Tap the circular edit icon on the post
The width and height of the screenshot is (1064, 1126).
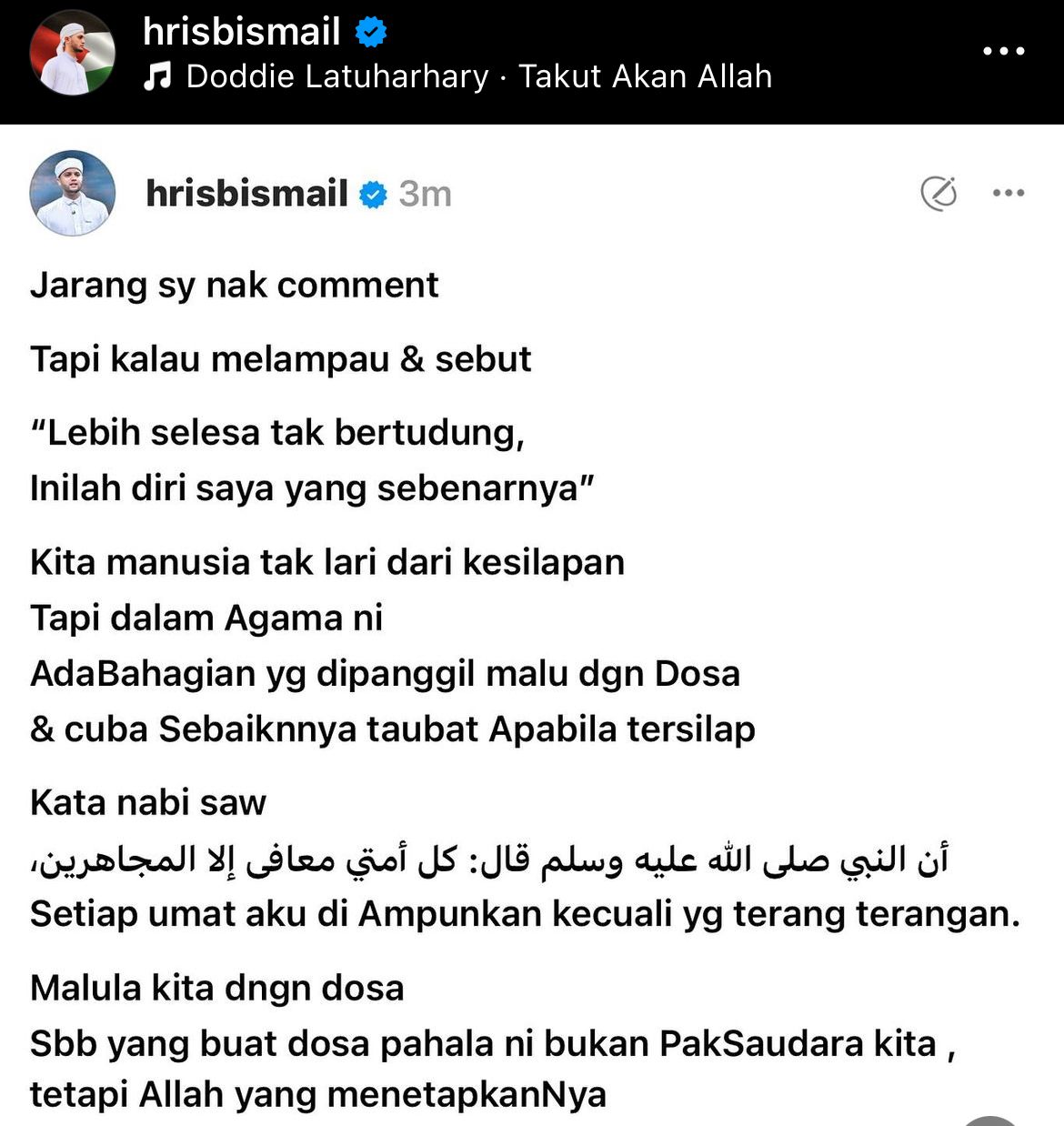click(x=939, y=193)
